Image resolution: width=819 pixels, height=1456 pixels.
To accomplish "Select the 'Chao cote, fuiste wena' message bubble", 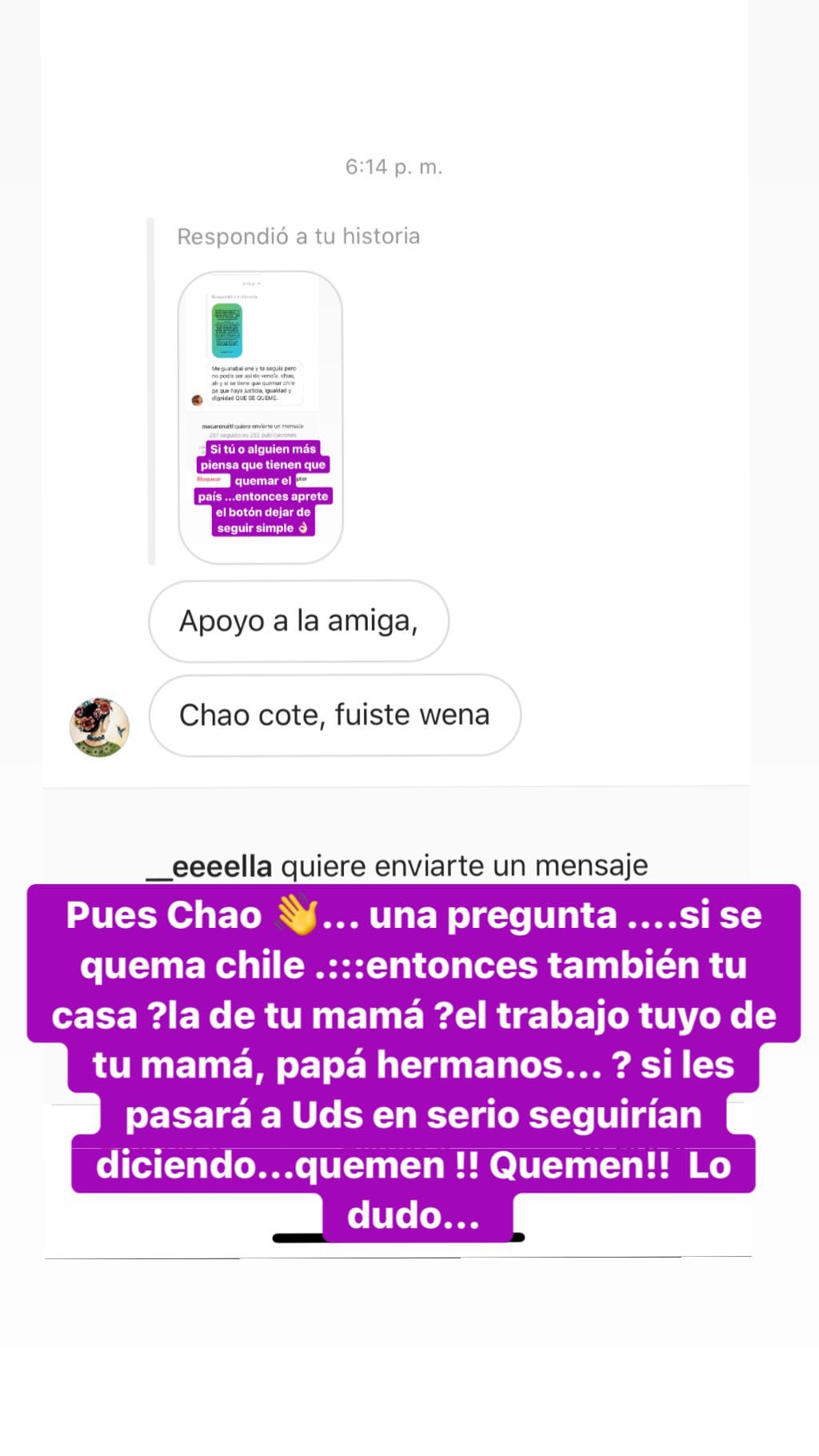I will 334,714.
